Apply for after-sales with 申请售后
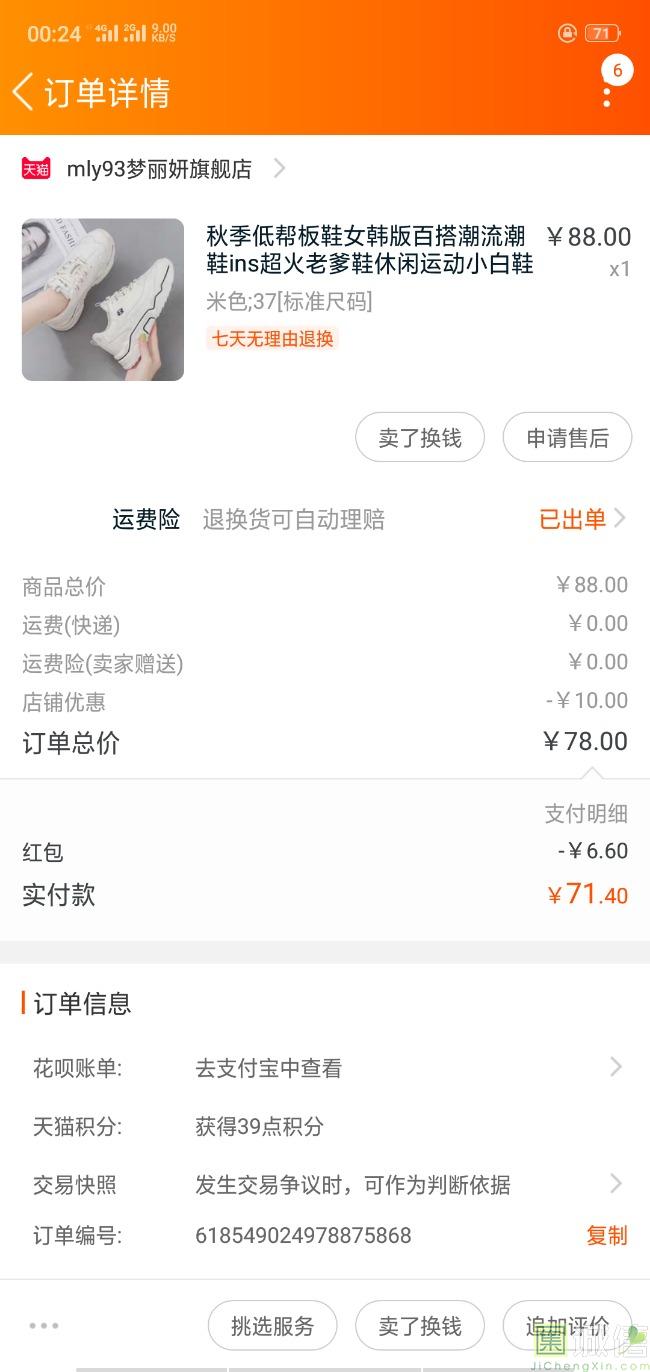Screen dimensions: 650x1372 (567, 438)
